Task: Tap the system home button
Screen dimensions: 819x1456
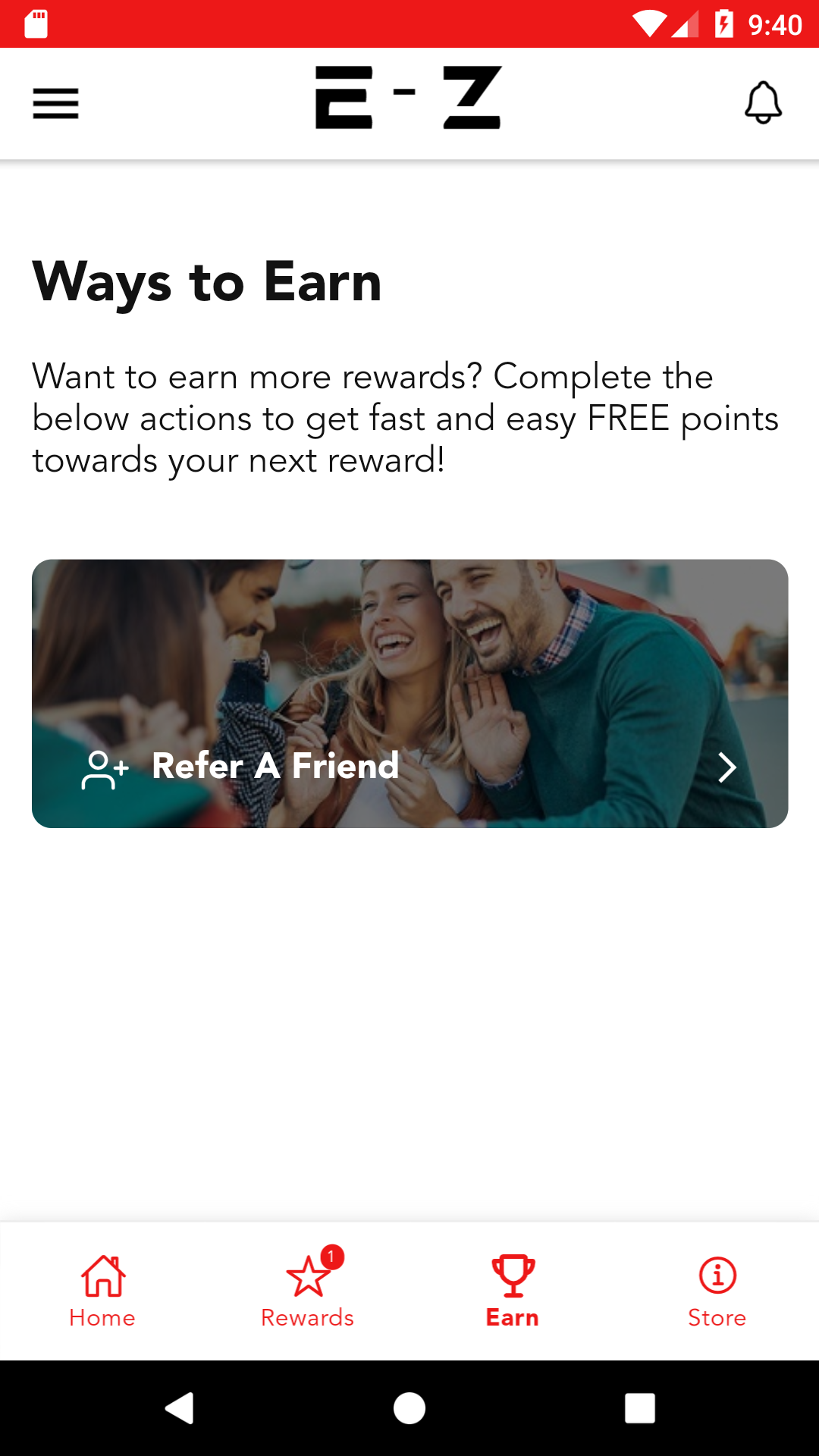Action: (409, 1408)
